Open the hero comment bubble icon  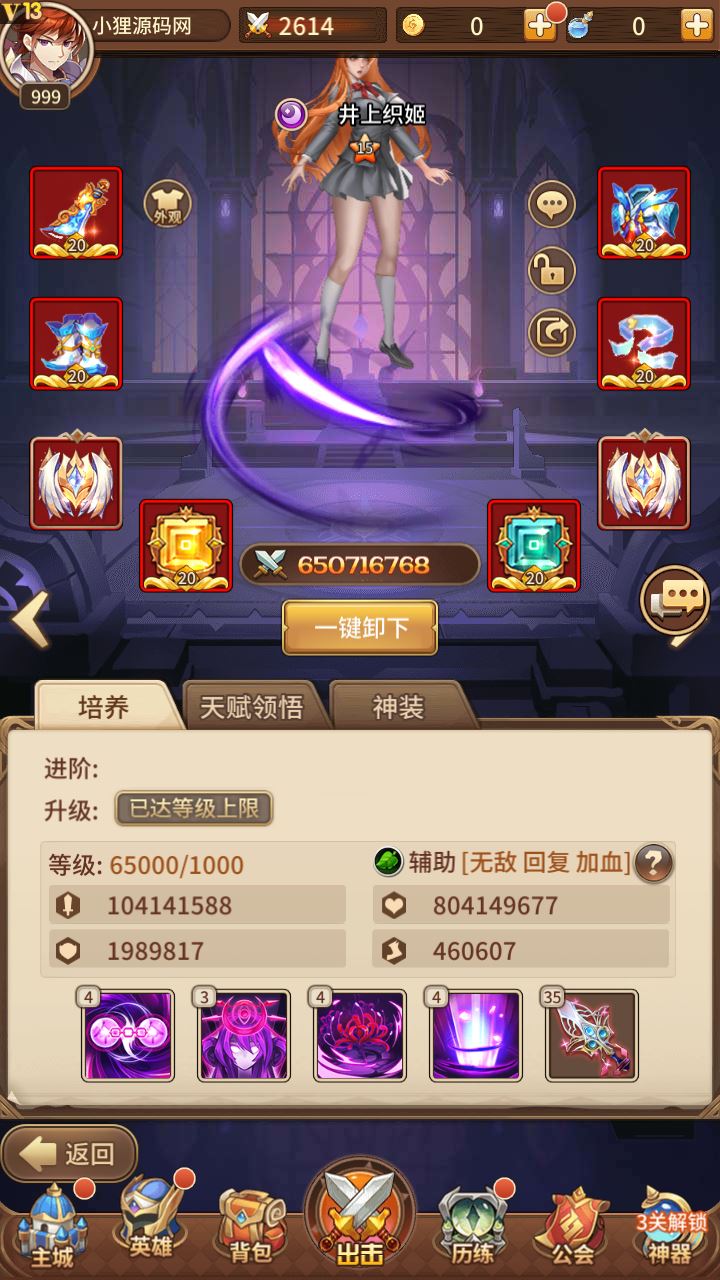click(x=552, y=206)
